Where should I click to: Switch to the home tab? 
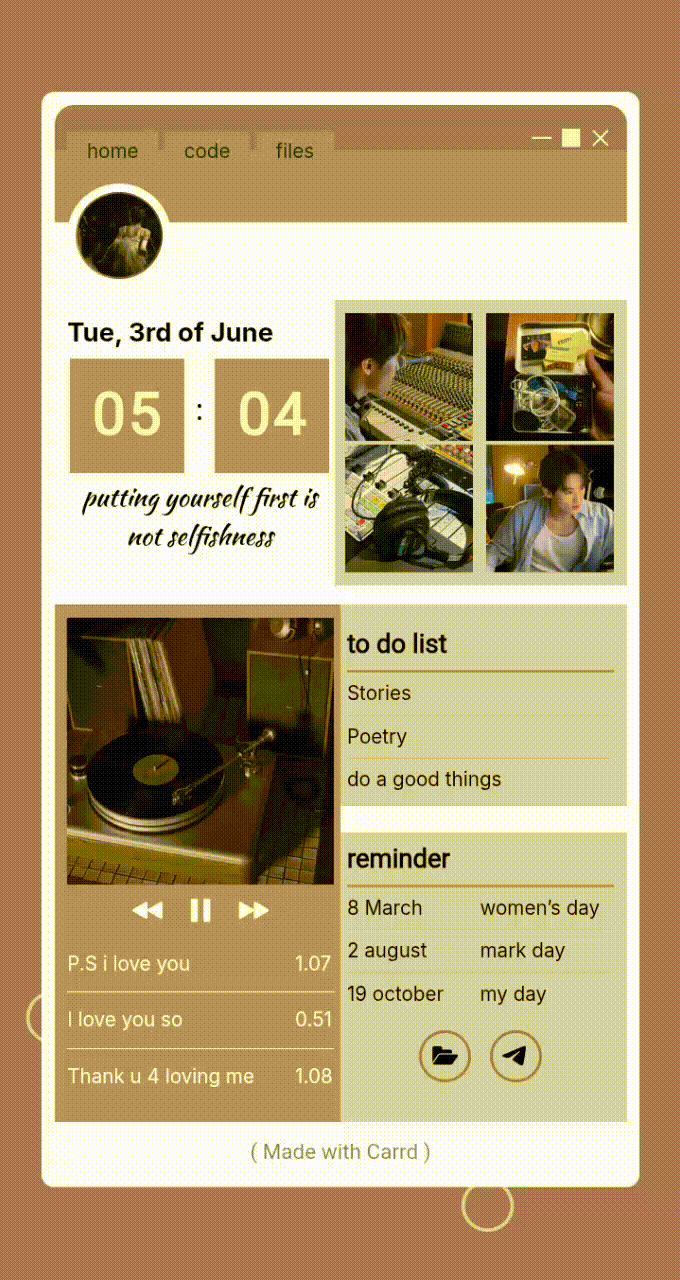point(112,151)
